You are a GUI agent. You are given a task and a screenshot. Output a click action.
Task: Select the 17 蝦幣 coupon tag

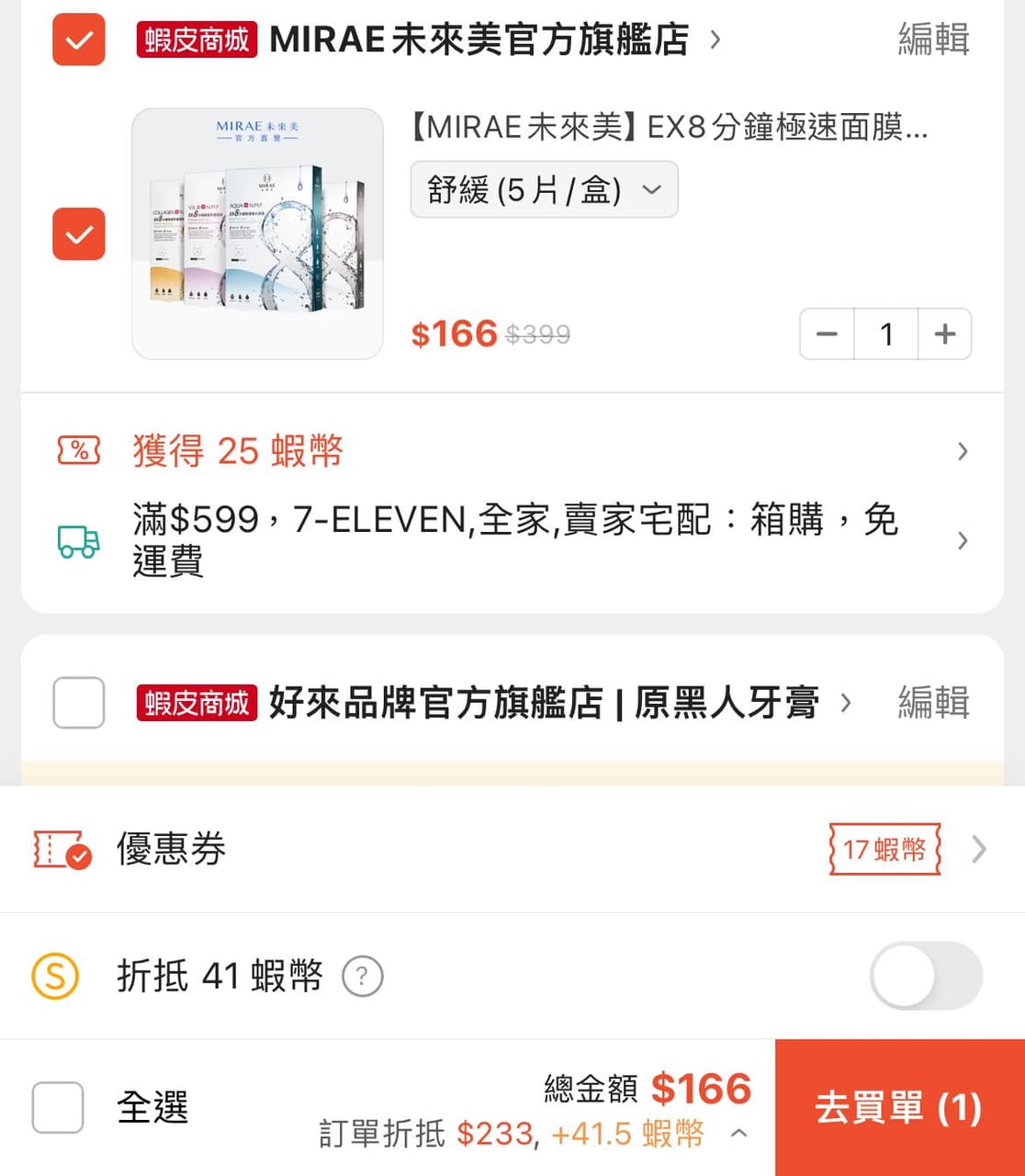coord(883,849)
